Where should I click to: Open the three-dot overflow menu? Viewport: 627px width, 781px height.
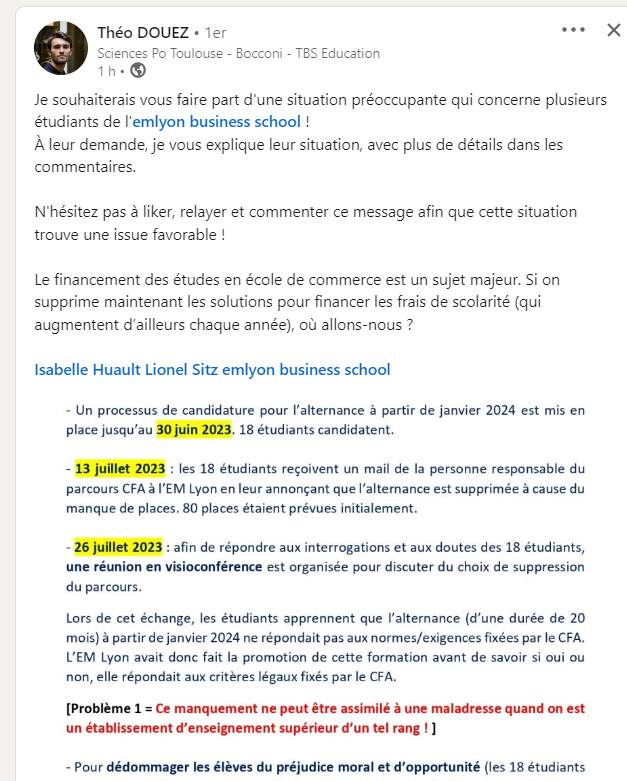pos(573,30)
